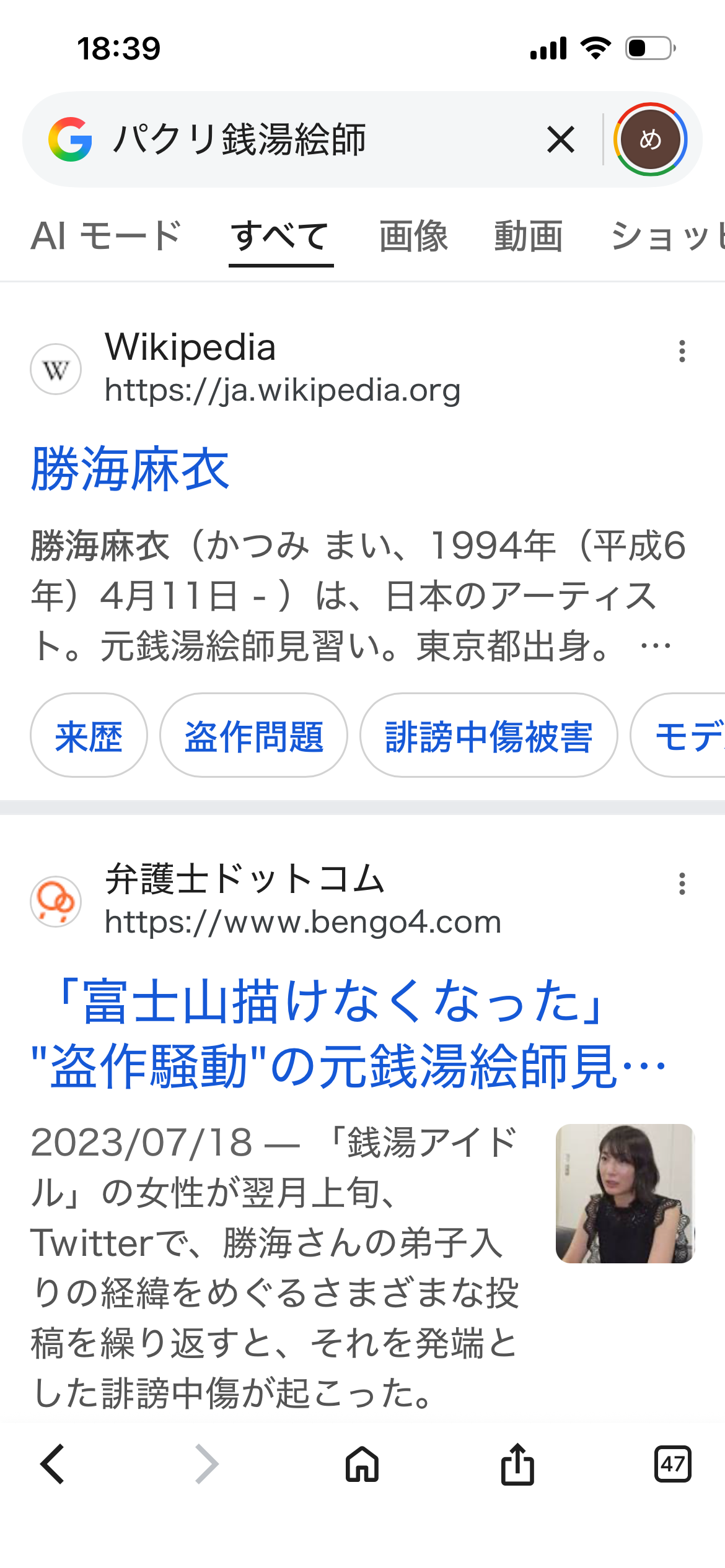Switch to the AI モード tab
The width and height of the screenshot is (725, 1568).
coord(106,236)
